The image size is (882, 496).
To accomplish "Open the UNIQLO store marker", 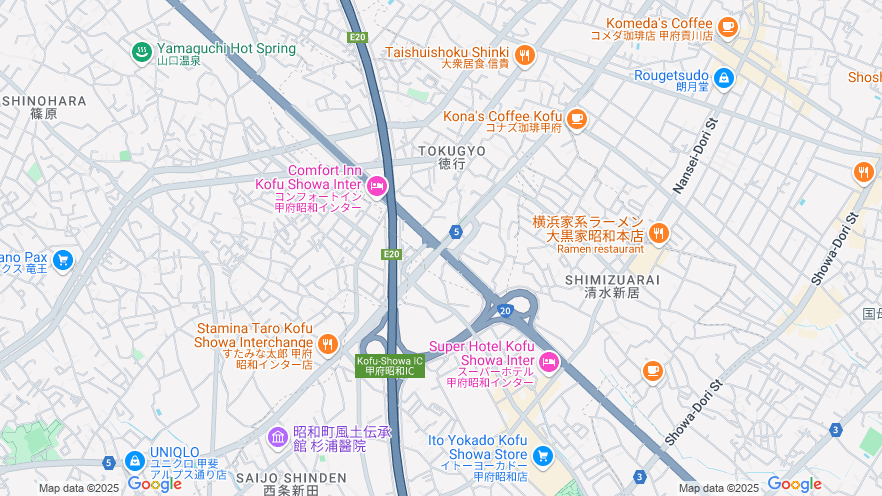I will [x=134, y=461].
